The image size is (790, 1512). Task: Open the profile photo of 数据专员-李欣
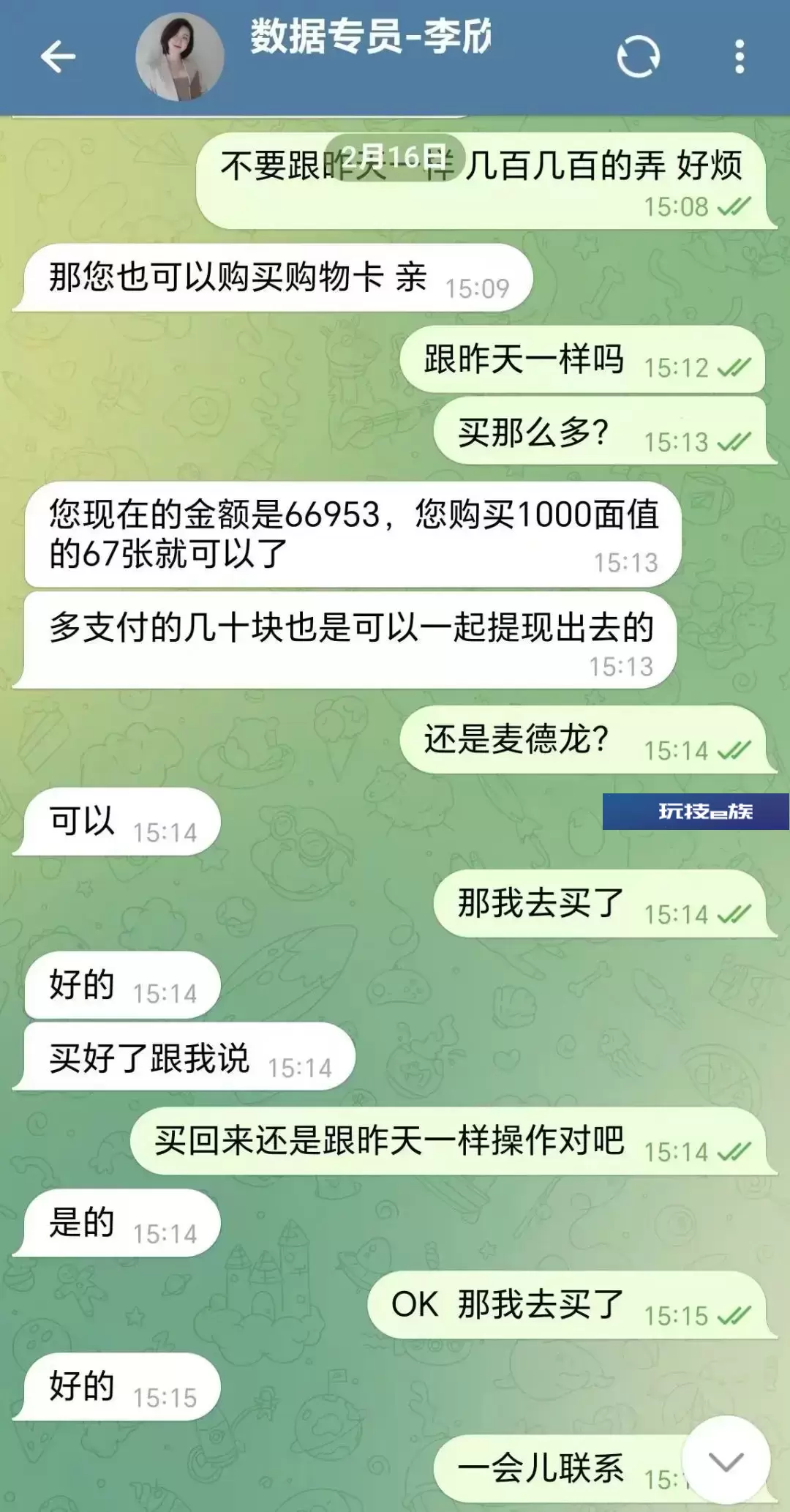pyautogui.click(x=180, y=57)
